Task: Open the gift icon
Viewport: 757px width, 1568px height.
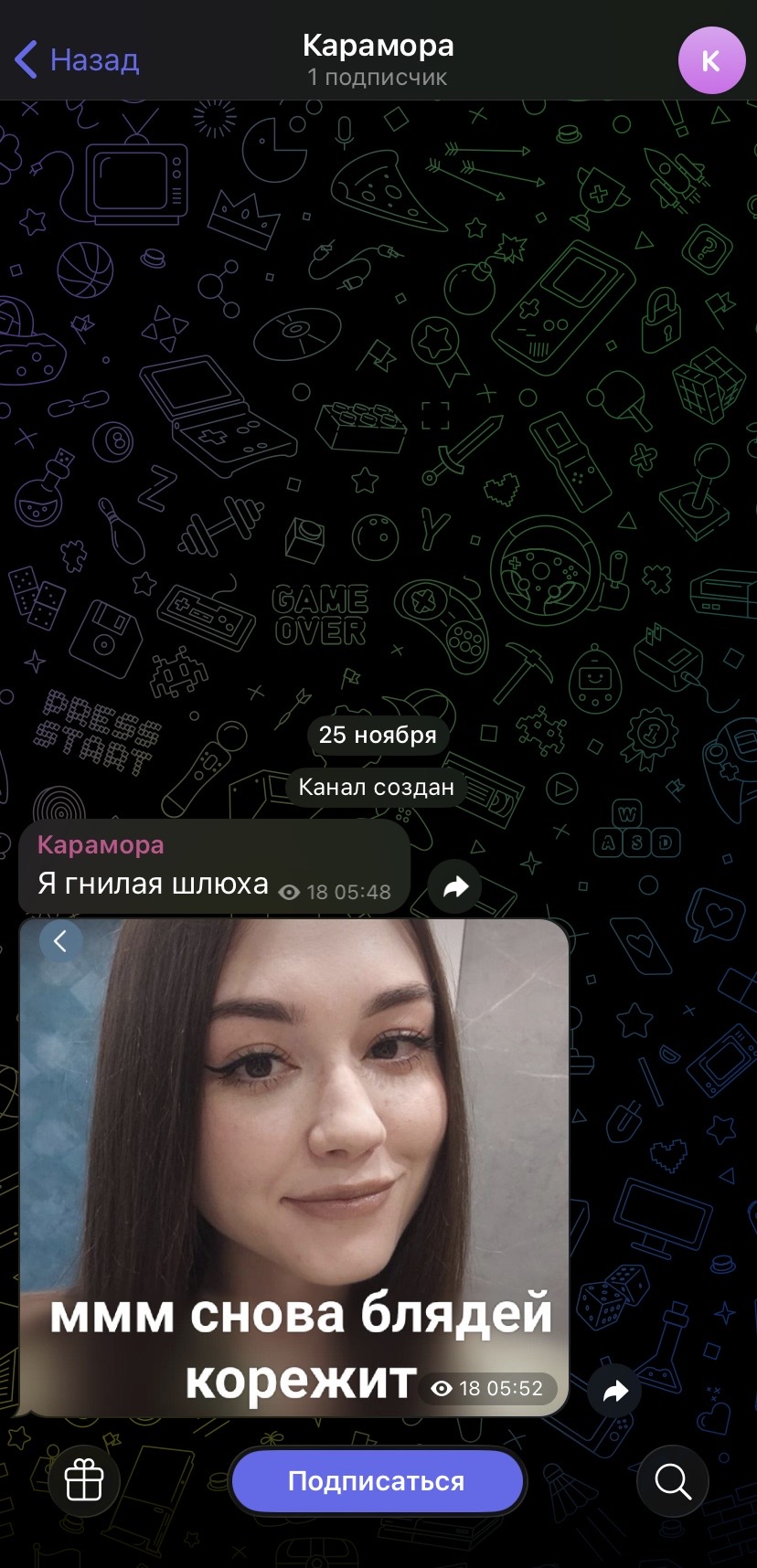Action: 84,1480
